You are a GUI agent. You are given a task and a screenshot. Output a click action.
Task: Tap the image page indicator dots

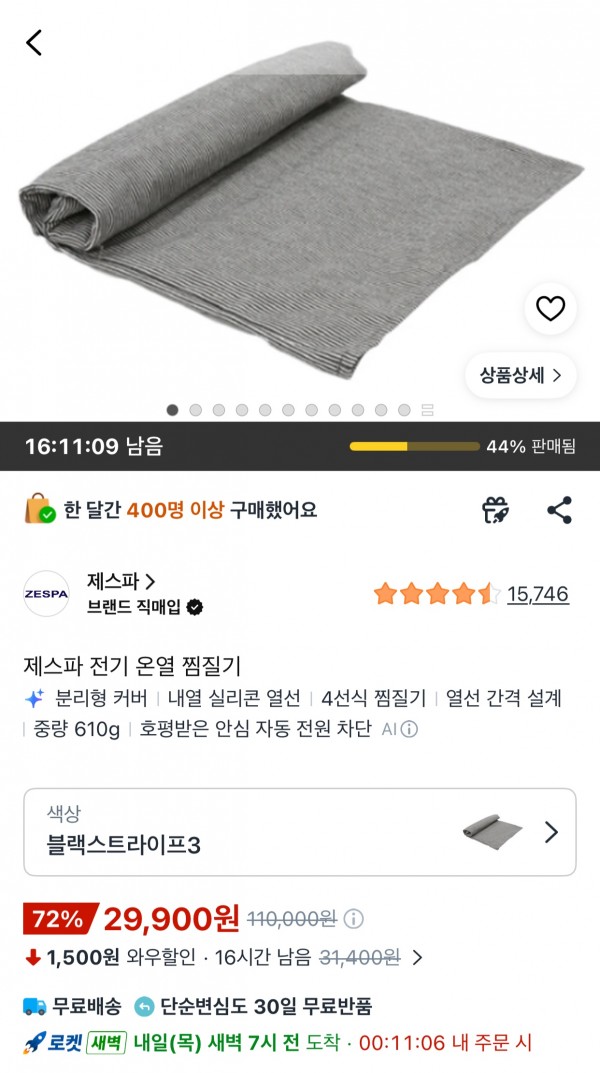[x=300, y=410]
